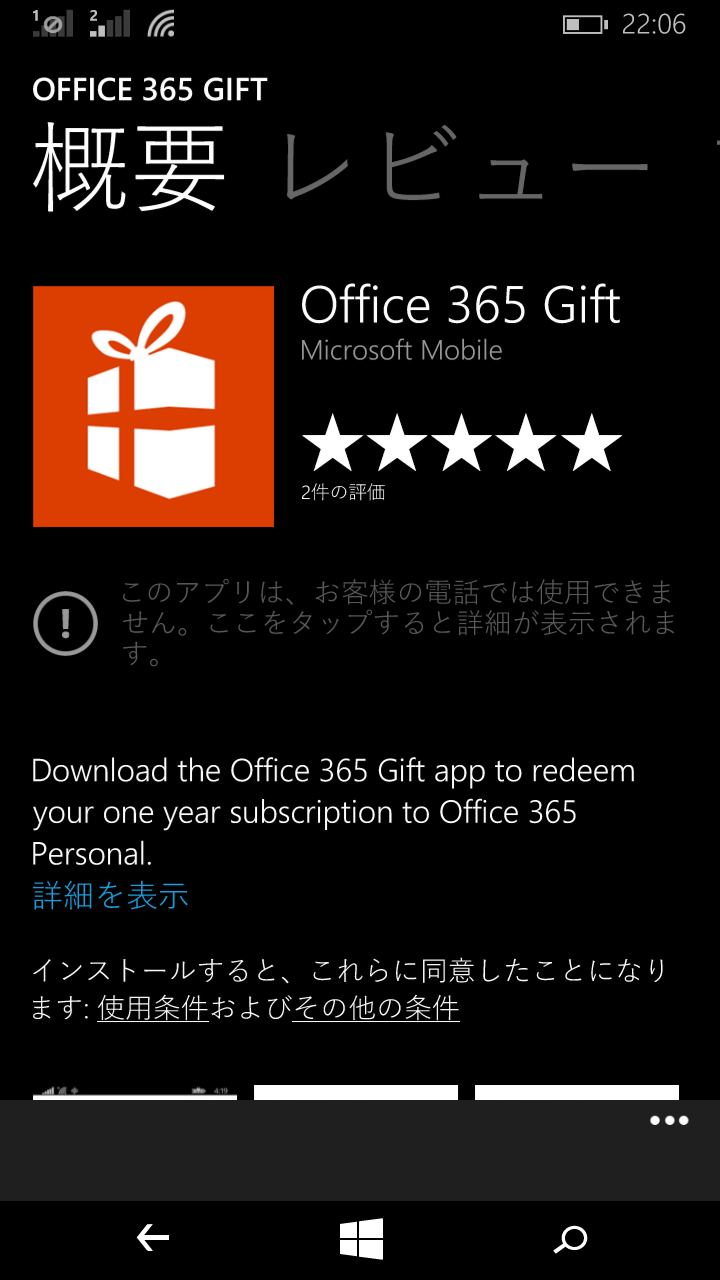
Task: Tap the first app screenshot thumbnail
Action: (x=134, y=1090)
